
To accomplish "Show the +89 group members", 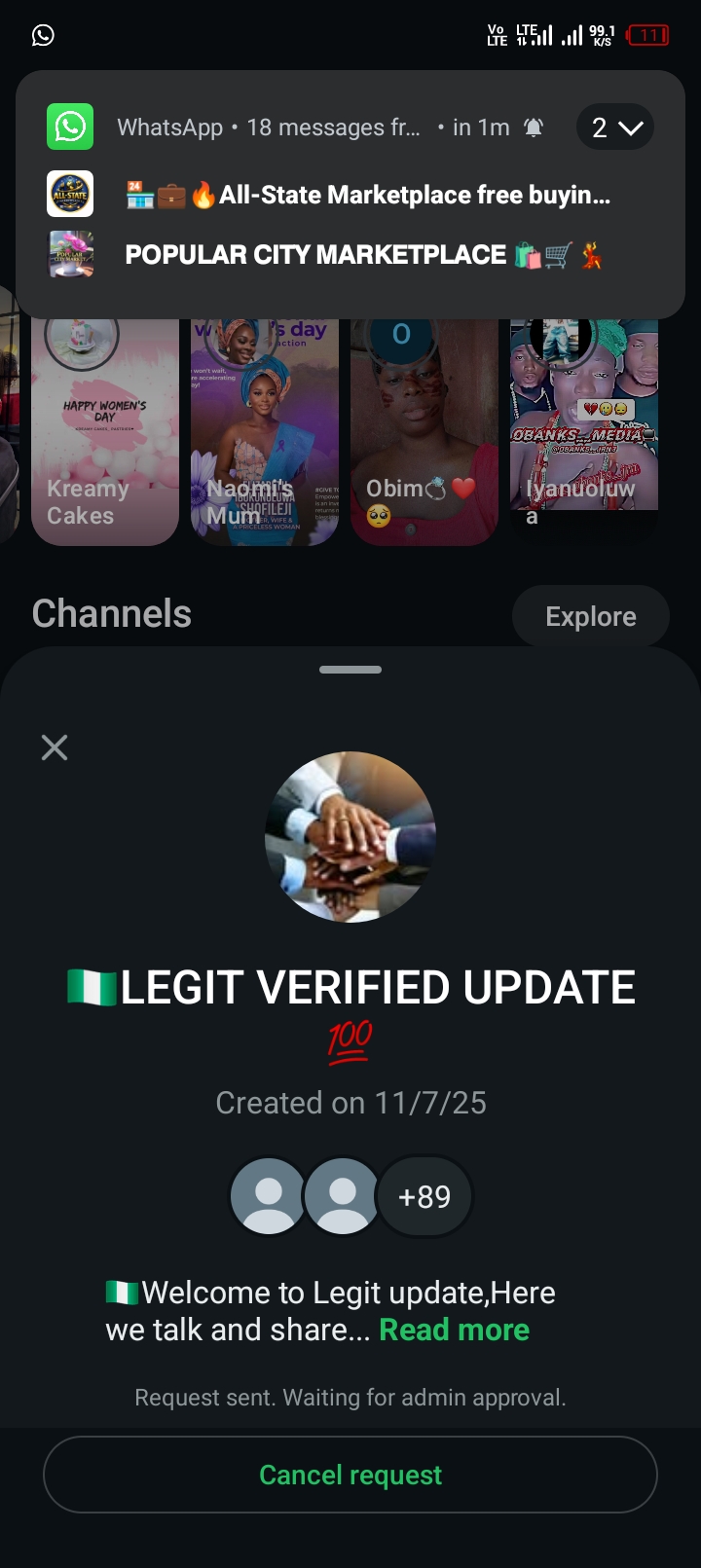I will (424, 1196).
